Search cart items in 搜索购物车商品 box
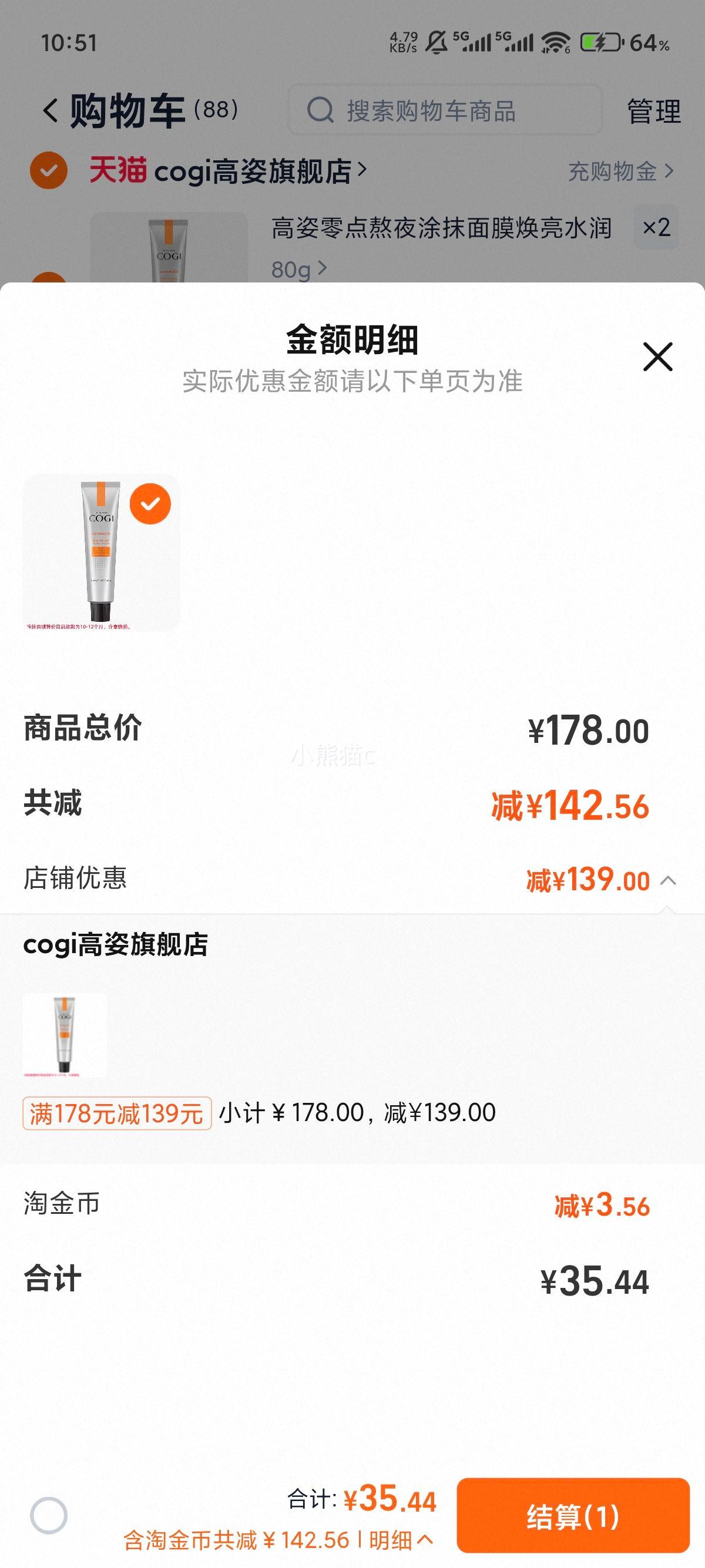Screen dimensions: 705x1568 click(x=444, y=111)
